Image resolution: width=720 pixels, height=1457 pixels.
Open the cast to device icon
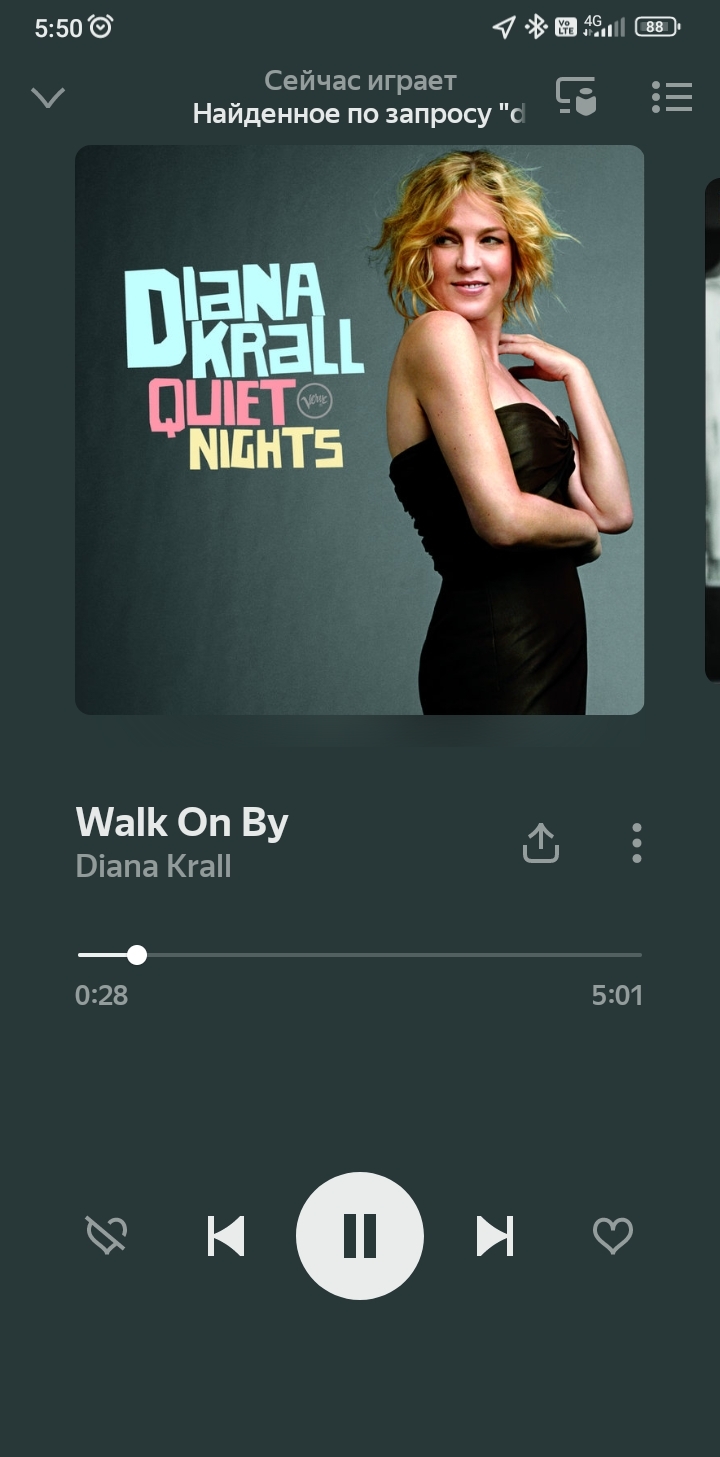point(576,96)
